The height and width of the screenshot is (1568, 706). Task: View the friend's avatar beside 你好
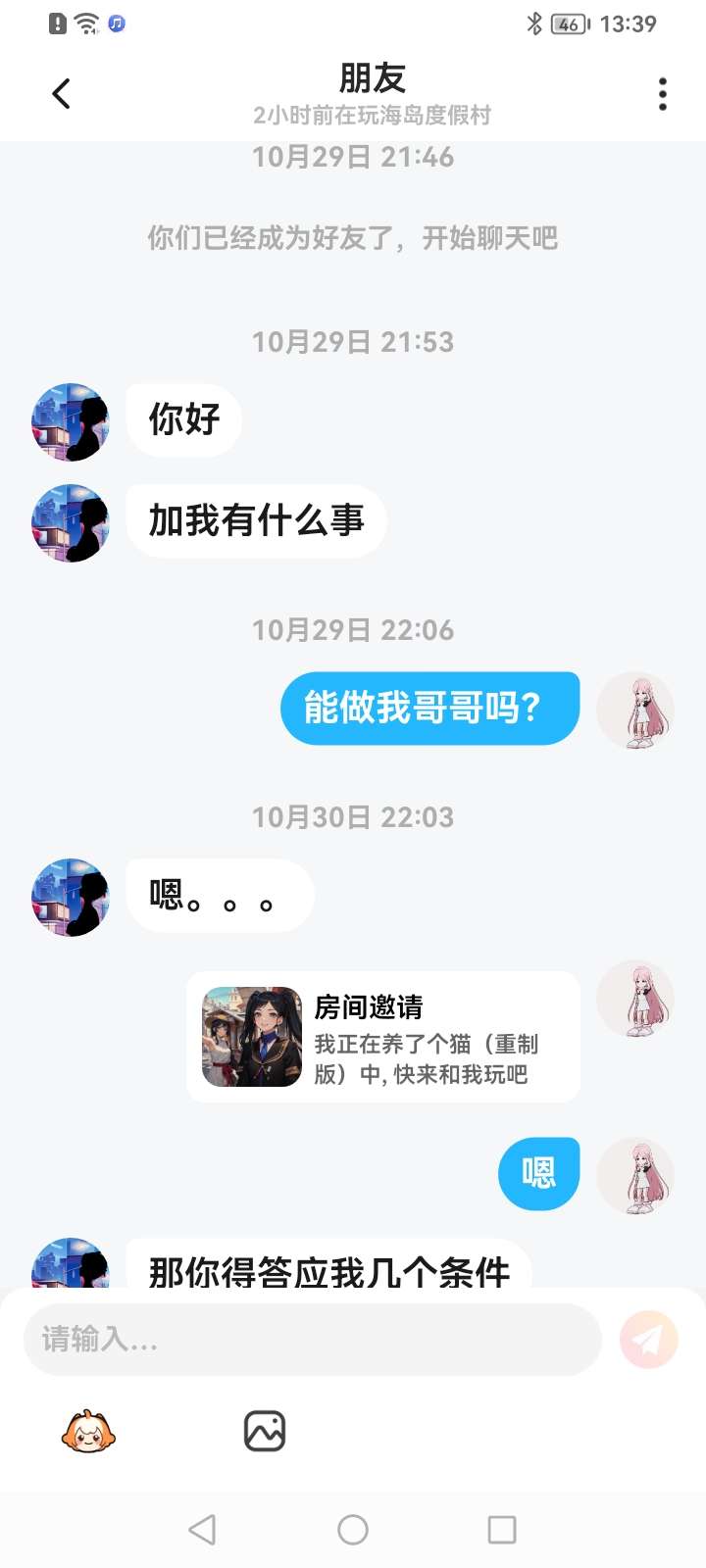(x=71, y=421)
